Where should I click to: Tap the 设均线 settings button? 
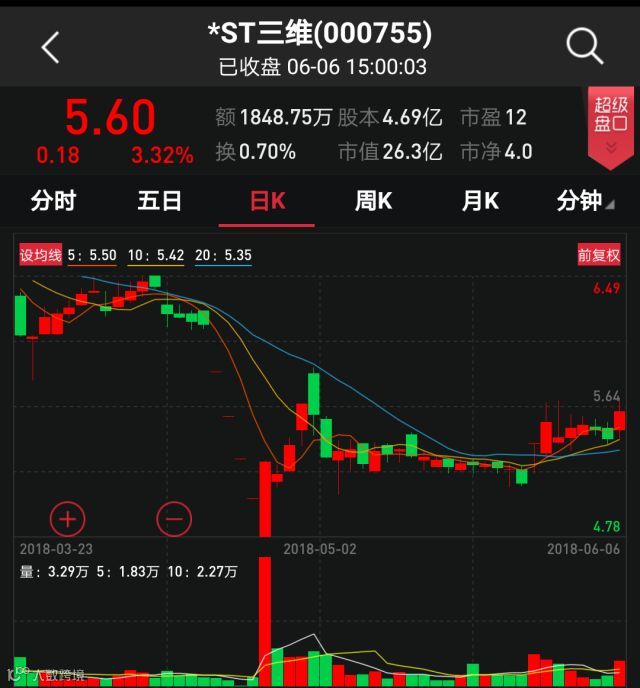click(x=41, y=255)
